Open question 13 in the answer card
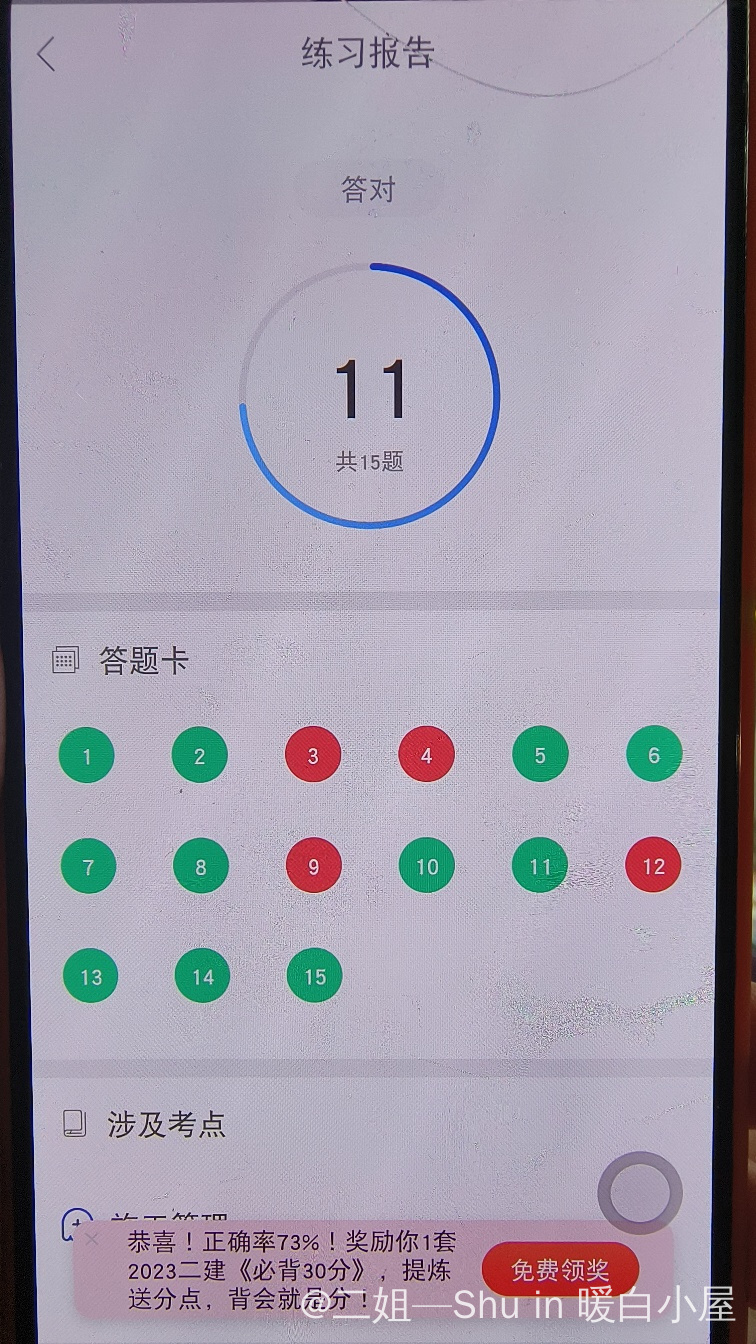 (90, 976)
